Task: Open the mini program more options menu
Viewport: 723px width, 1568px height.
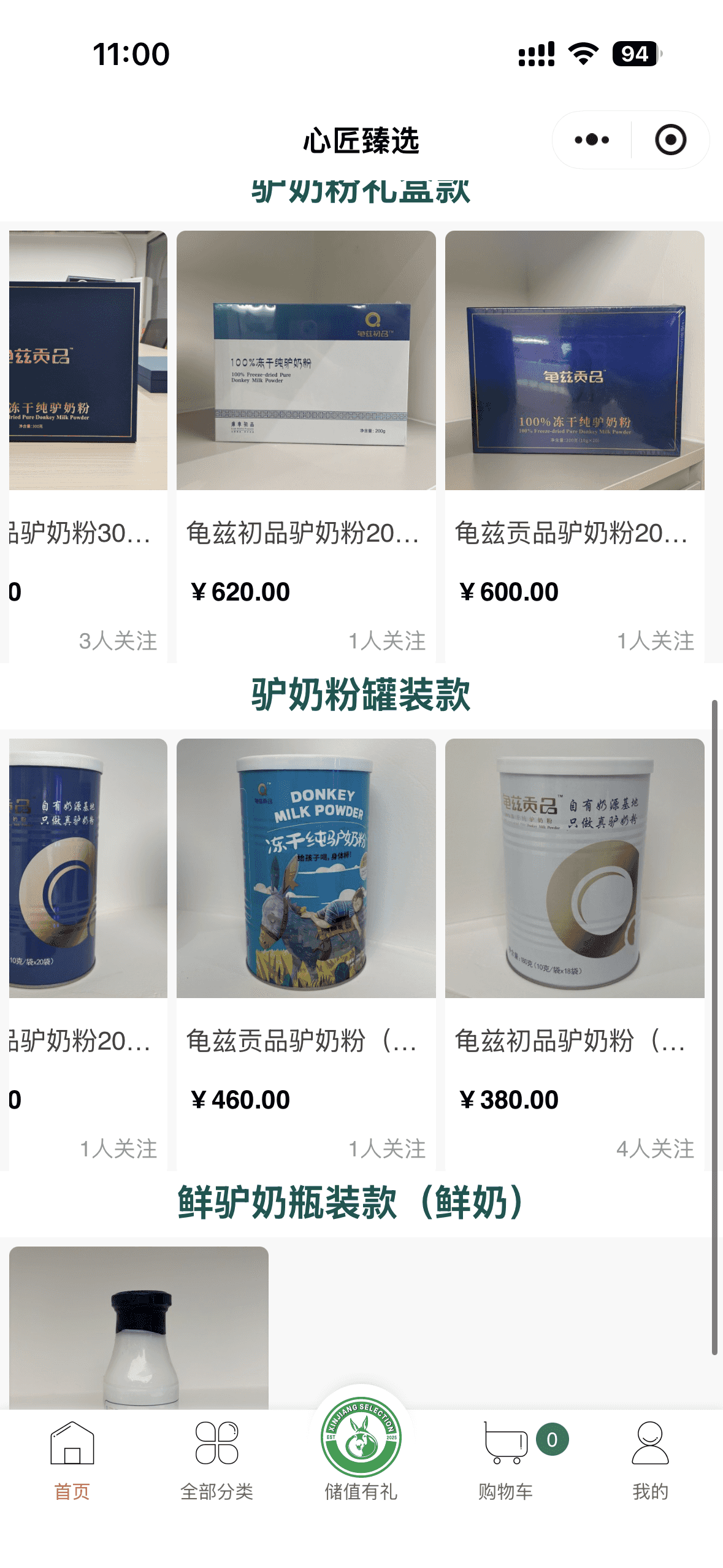Action: click(x=591, y=140)
